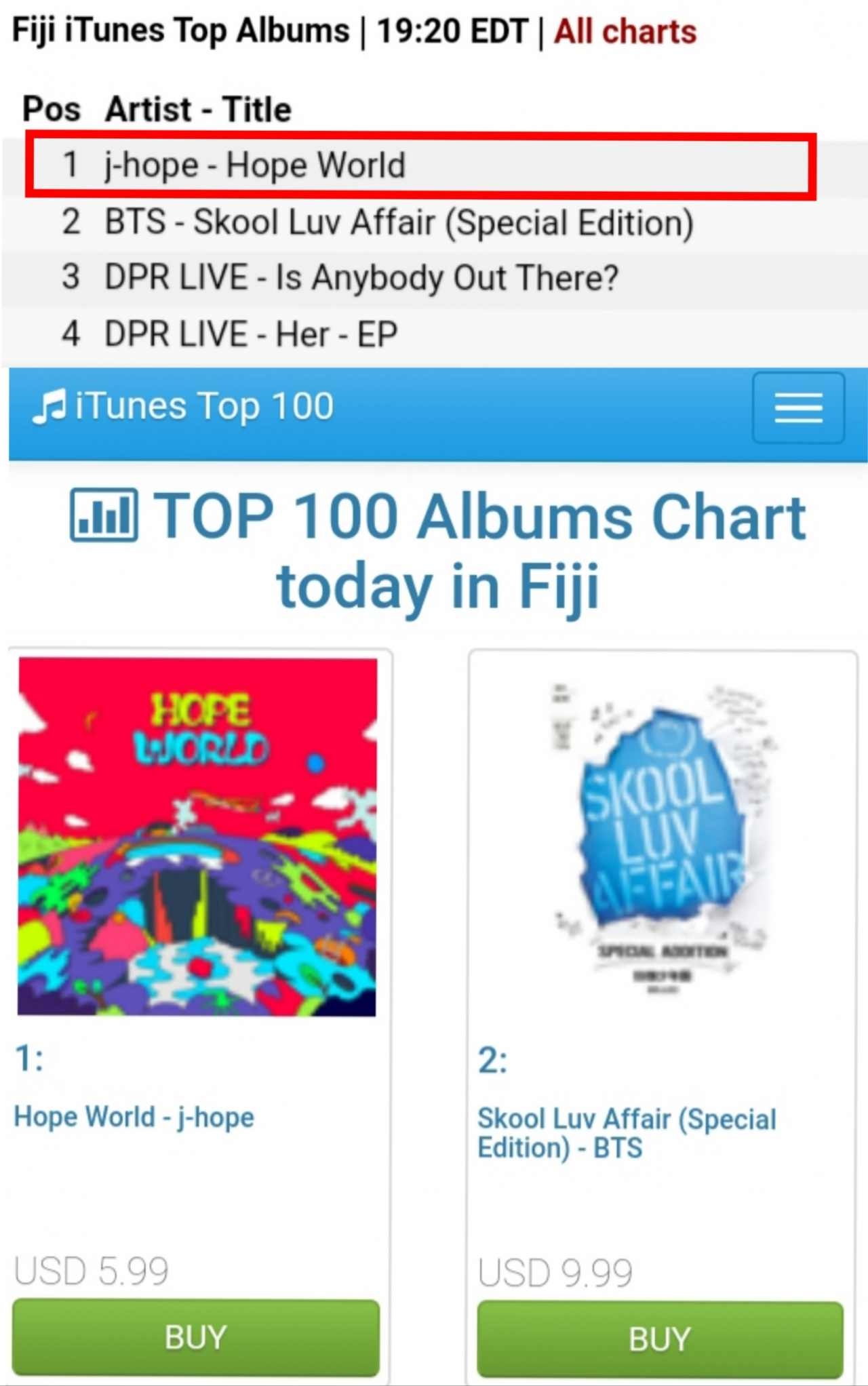Open the iTunes Top 100 hamburger menu
The image size is (868, 1386).
pyautogui.click(x=798, y=408)
